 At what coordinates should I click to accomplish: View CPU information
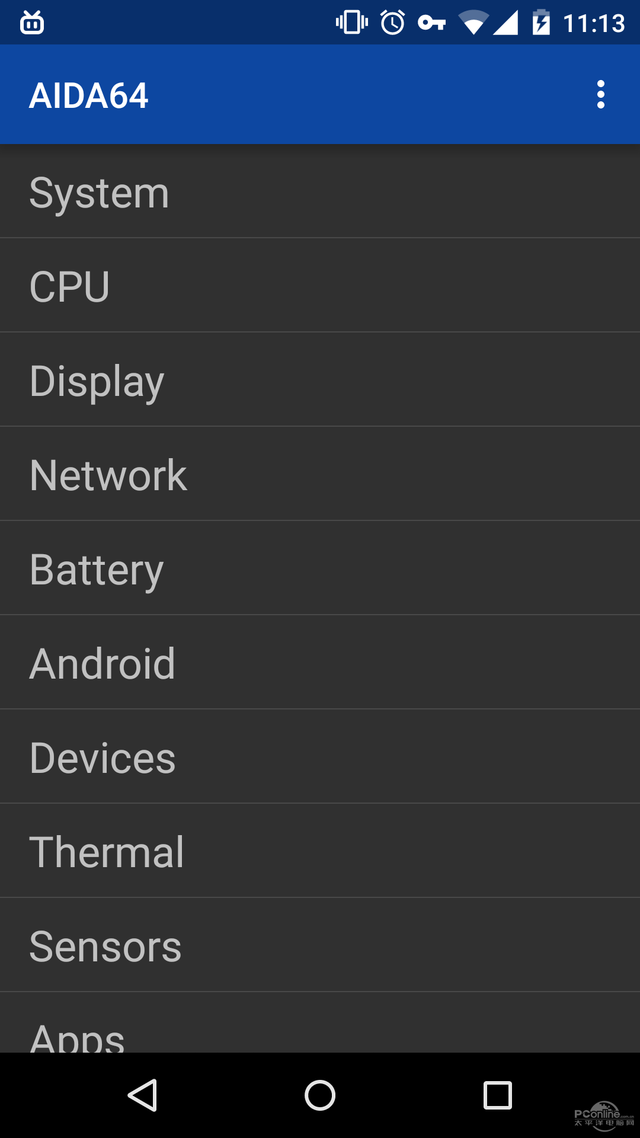tap(320, 285)
